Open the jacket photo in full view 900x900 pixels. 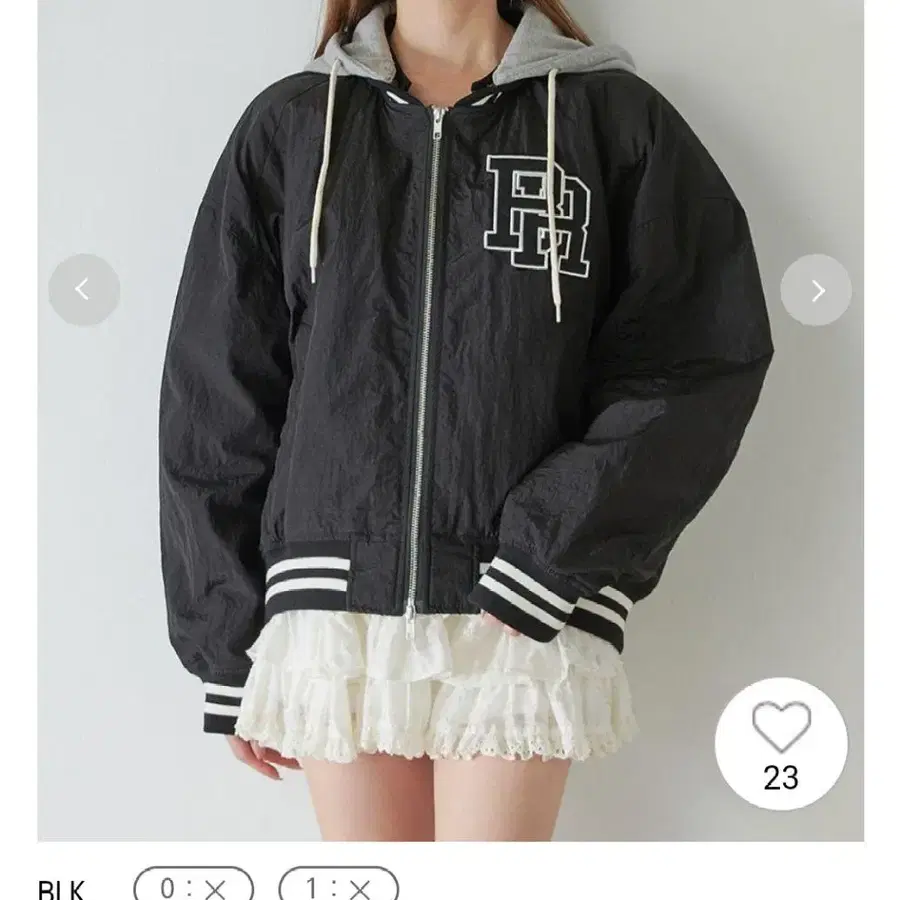pyautogui.click(x=450, y=420)
